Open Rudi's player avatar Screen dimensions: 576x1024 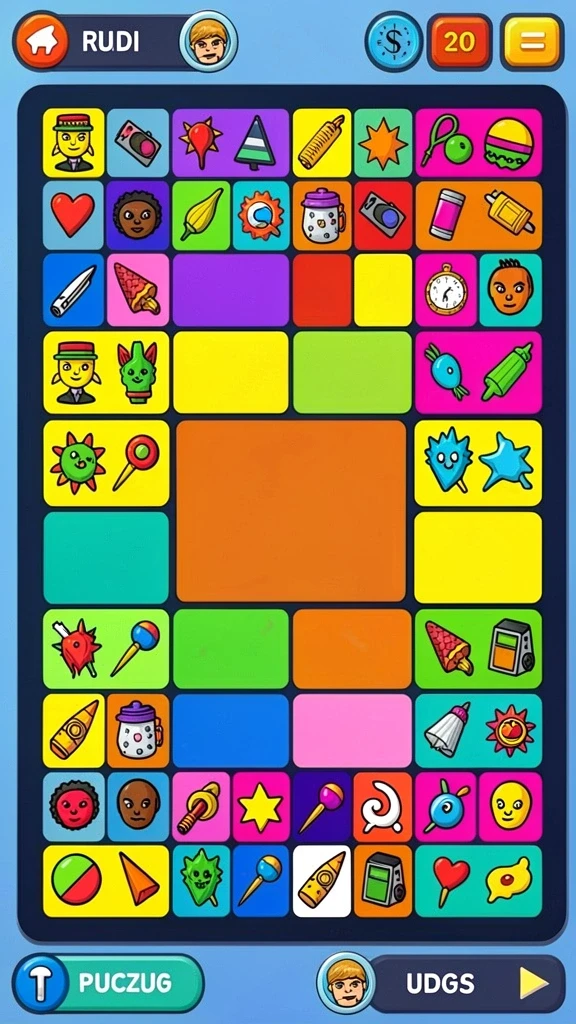click(x=209, y=42)
